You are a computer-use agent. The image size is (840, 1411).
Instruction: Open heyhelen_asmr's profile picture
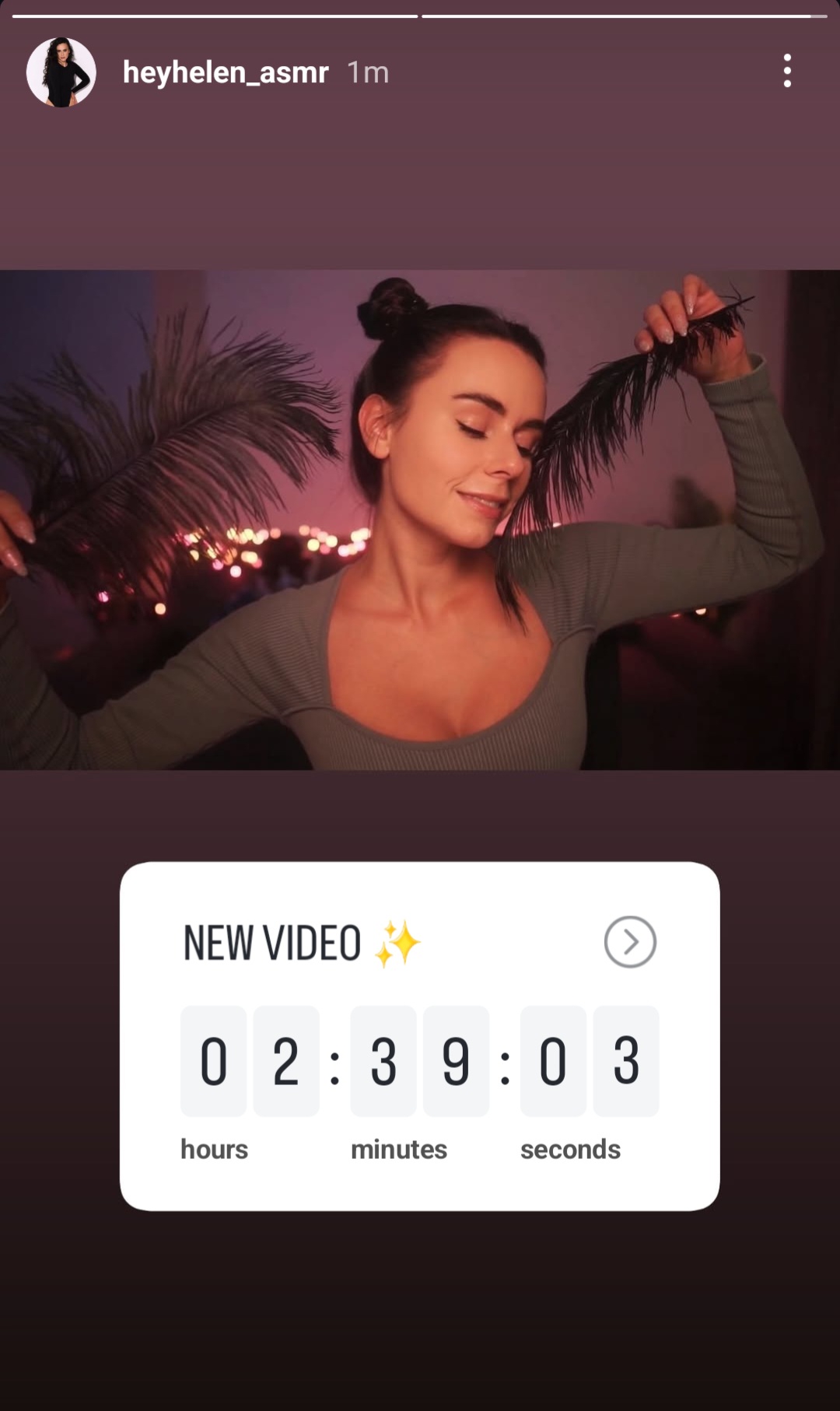tap(61, 72)
